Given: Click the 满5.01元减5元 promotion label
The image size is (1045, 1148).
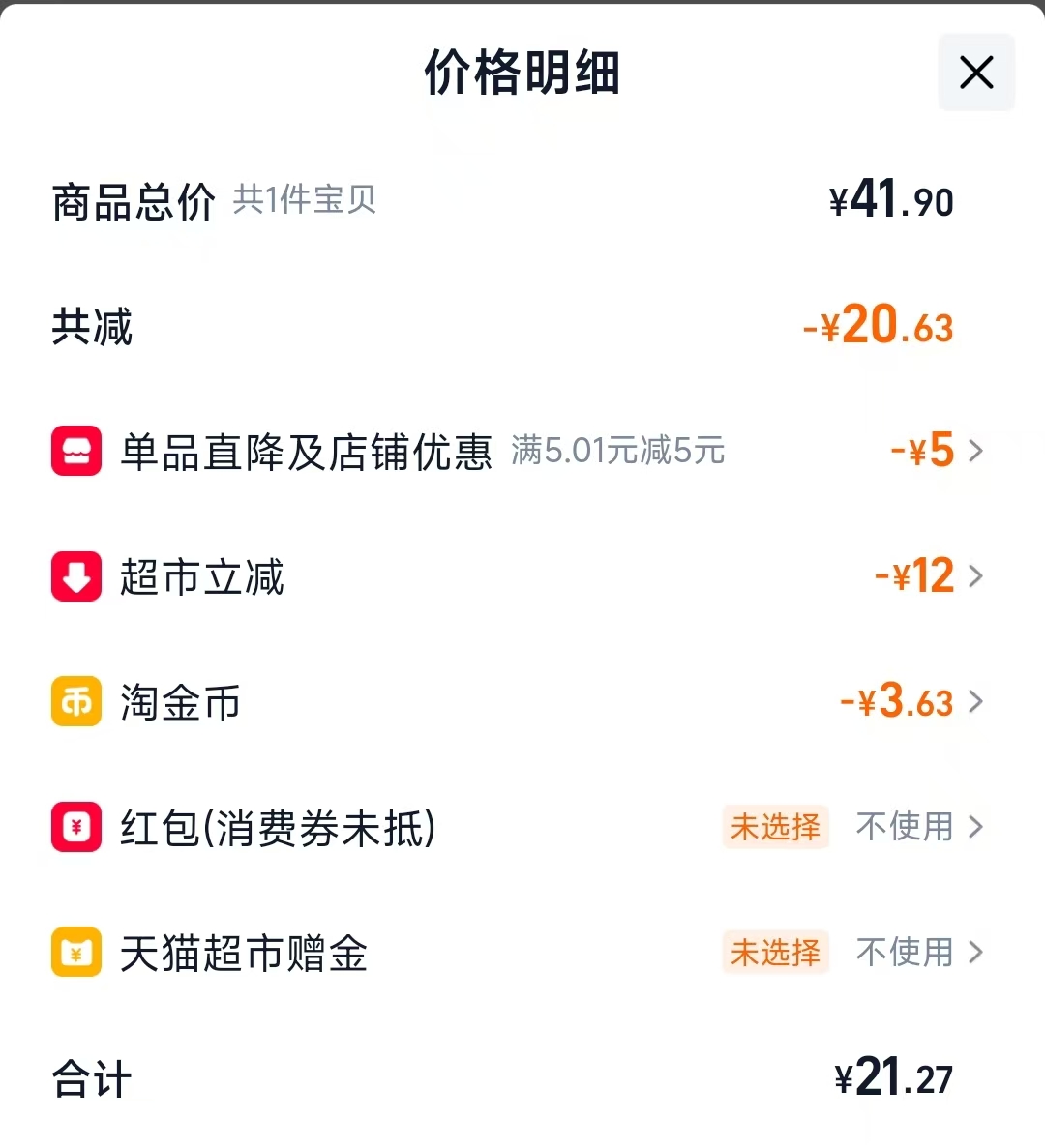Looking at the screenshot, I should [614, 453].
